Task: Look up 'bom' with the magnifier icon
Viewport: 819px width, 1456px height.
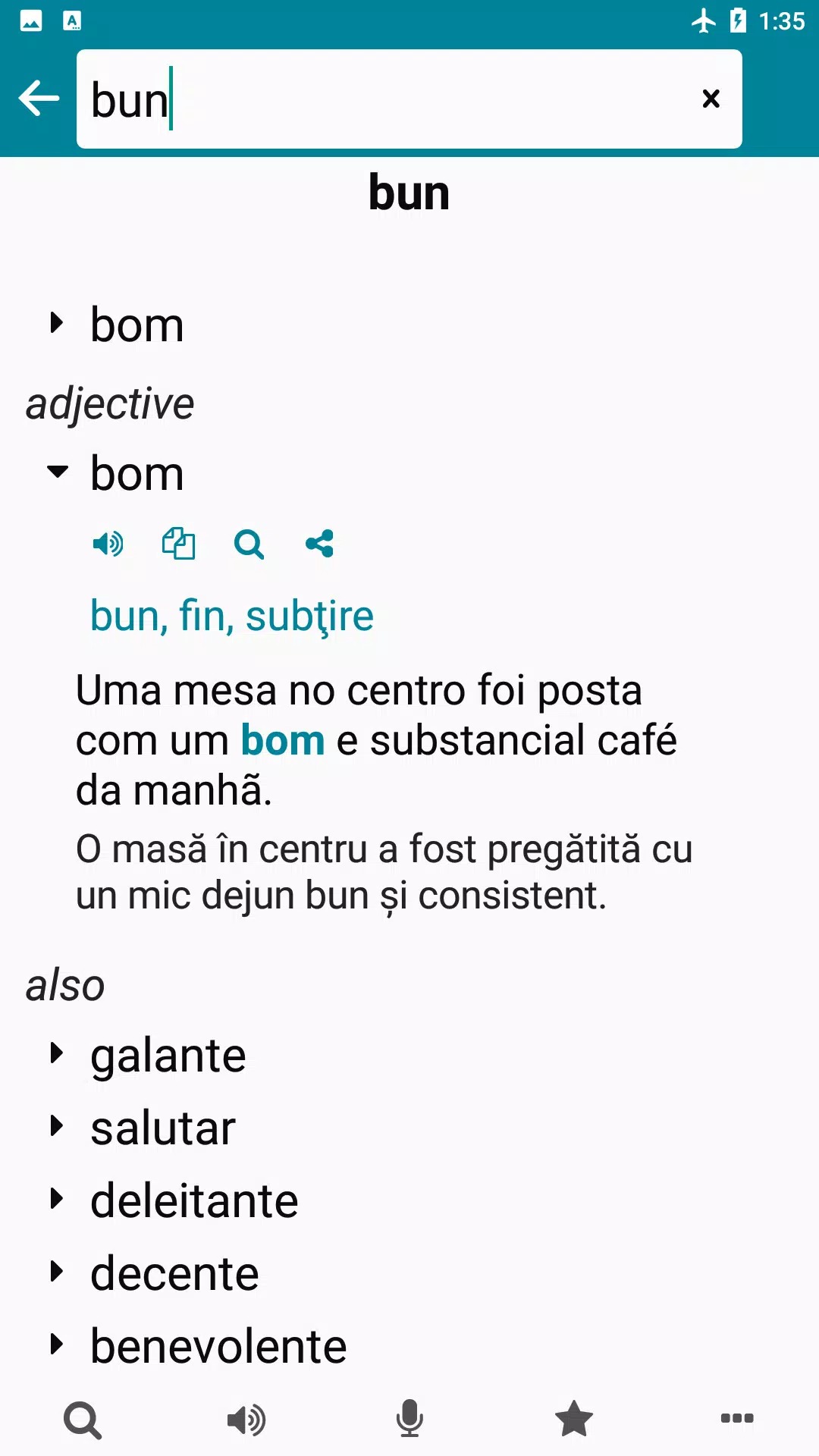Action: click(249, 544)
